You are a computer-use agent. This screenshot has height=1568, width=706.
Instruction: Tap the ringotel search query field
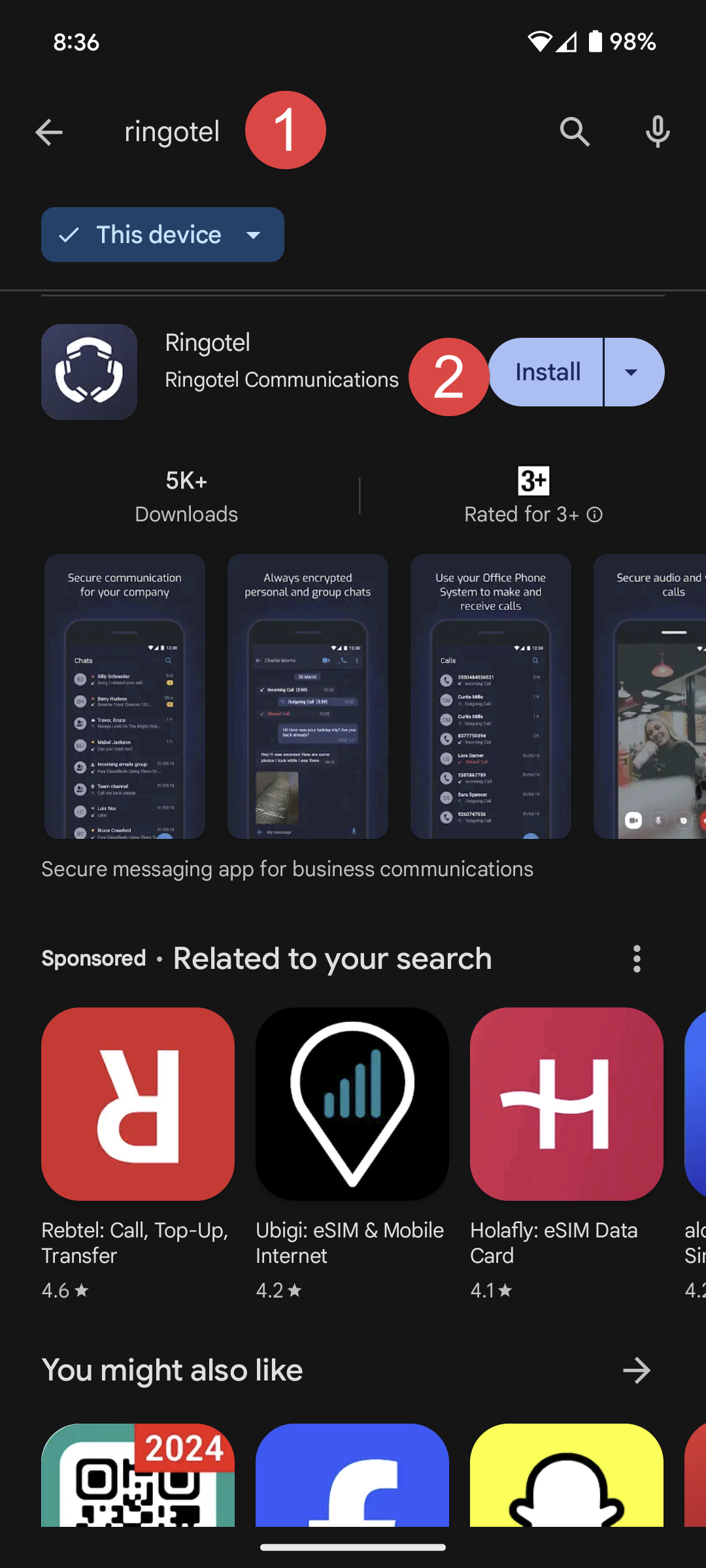[173, 133]
